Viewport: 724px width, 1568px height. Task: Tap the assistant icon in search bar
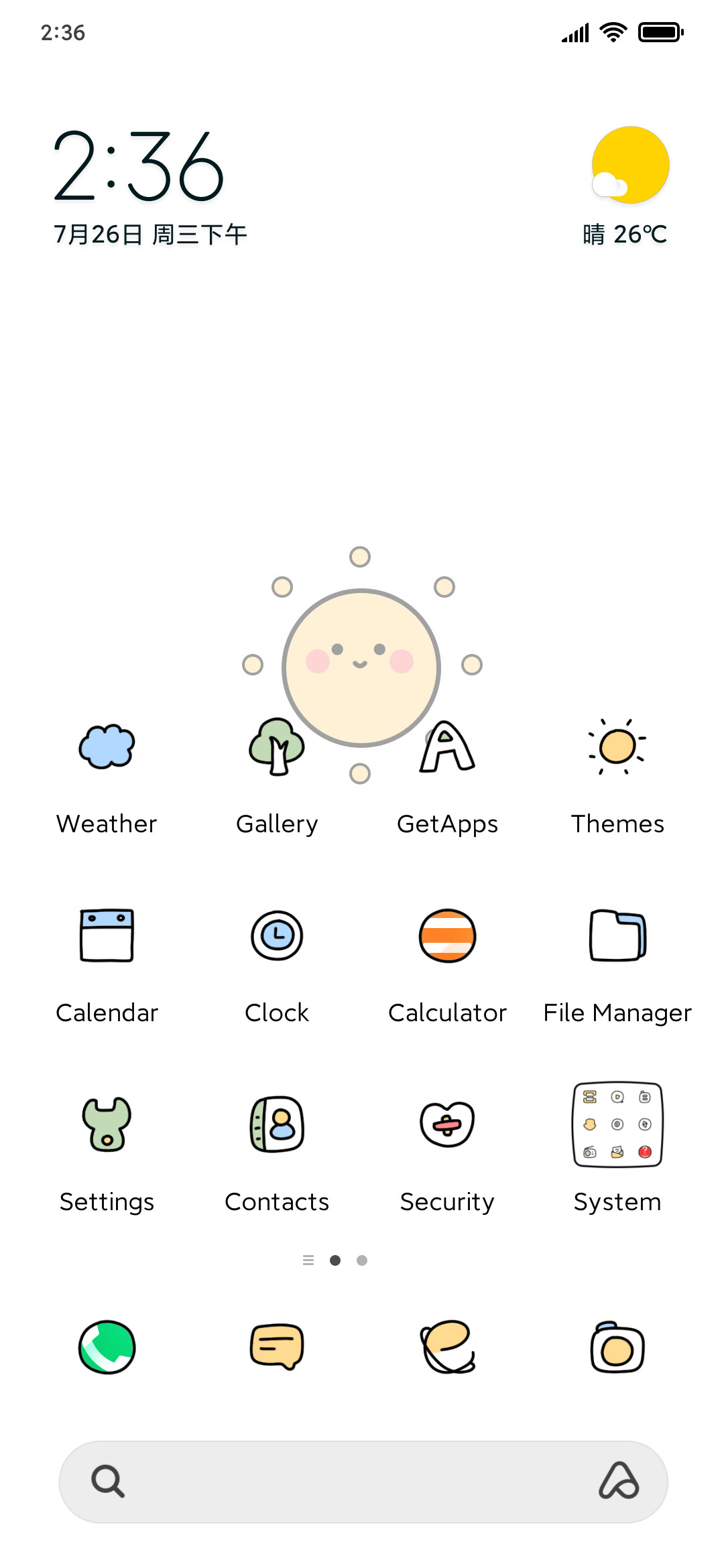click(x=618, y=1481)
